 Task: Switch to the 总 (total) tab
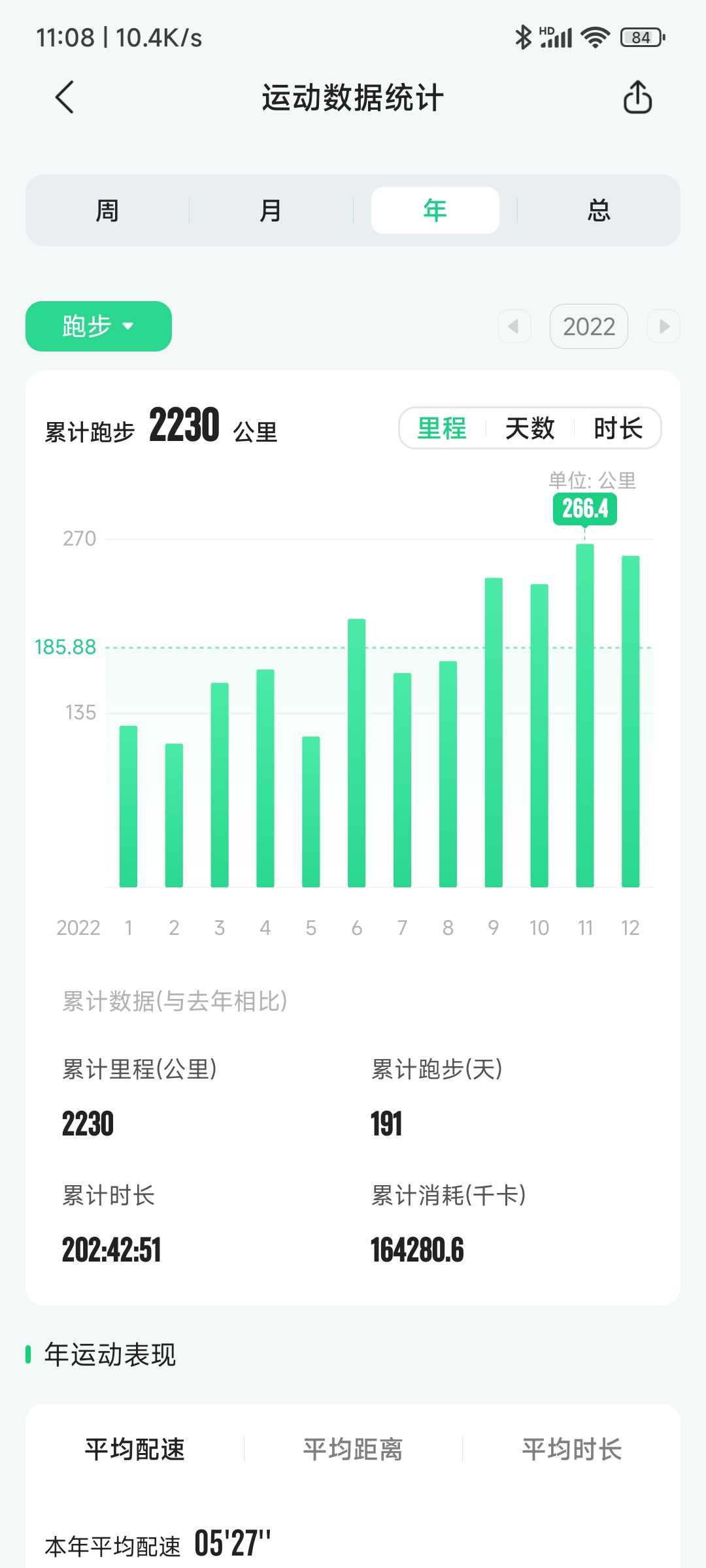[x=599, y=210]
